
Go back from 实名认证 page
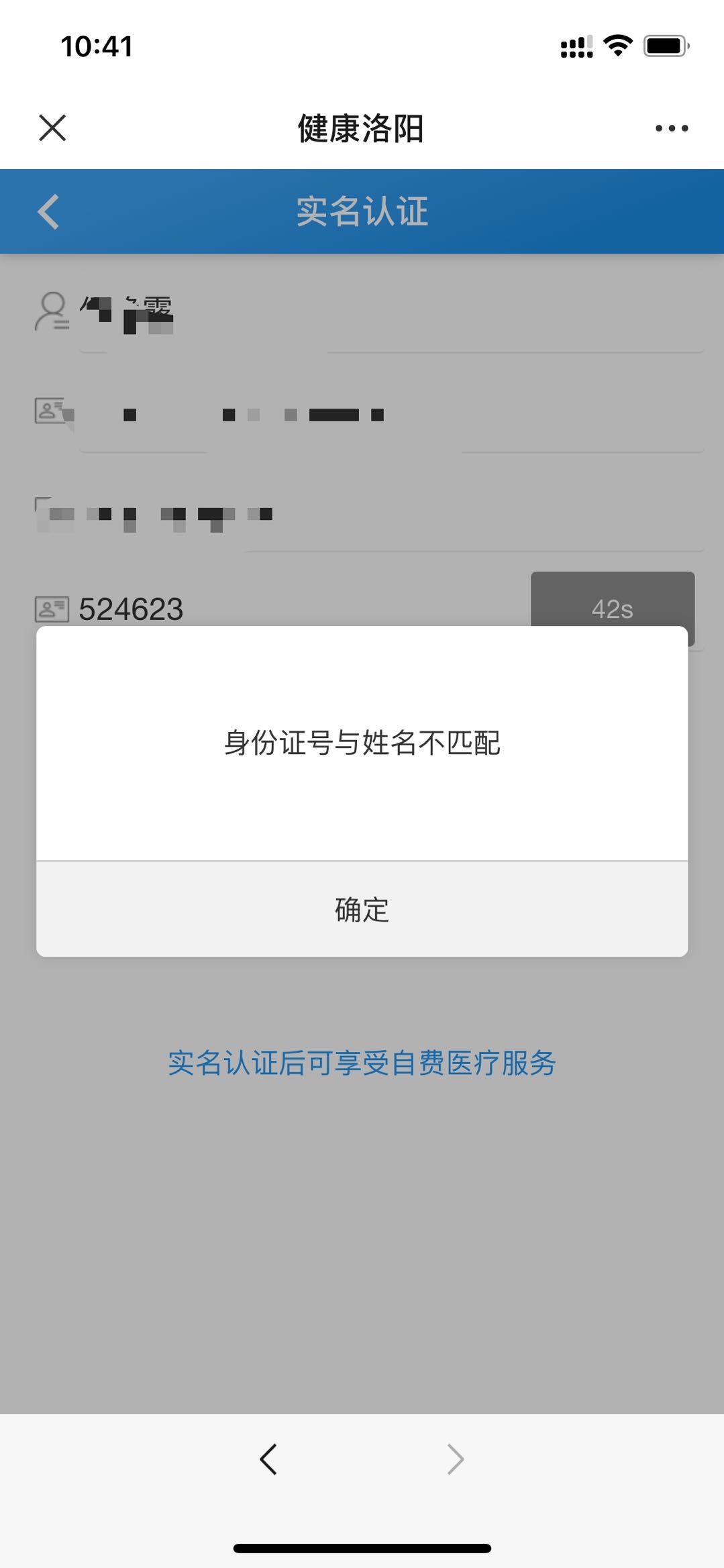tap(48, 212)
